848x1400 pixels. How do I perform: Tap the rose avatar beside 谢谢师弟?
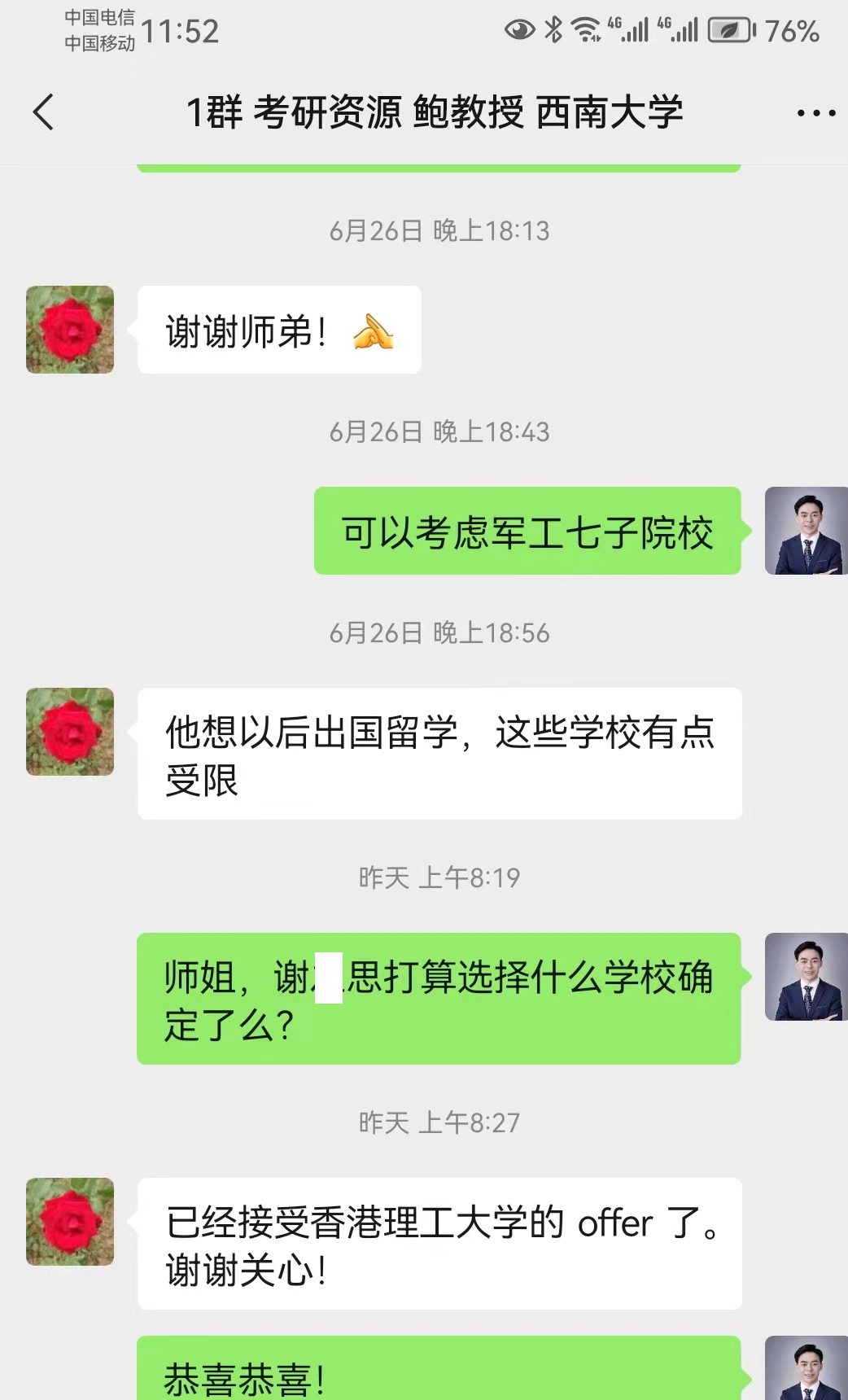coord(70,330)
